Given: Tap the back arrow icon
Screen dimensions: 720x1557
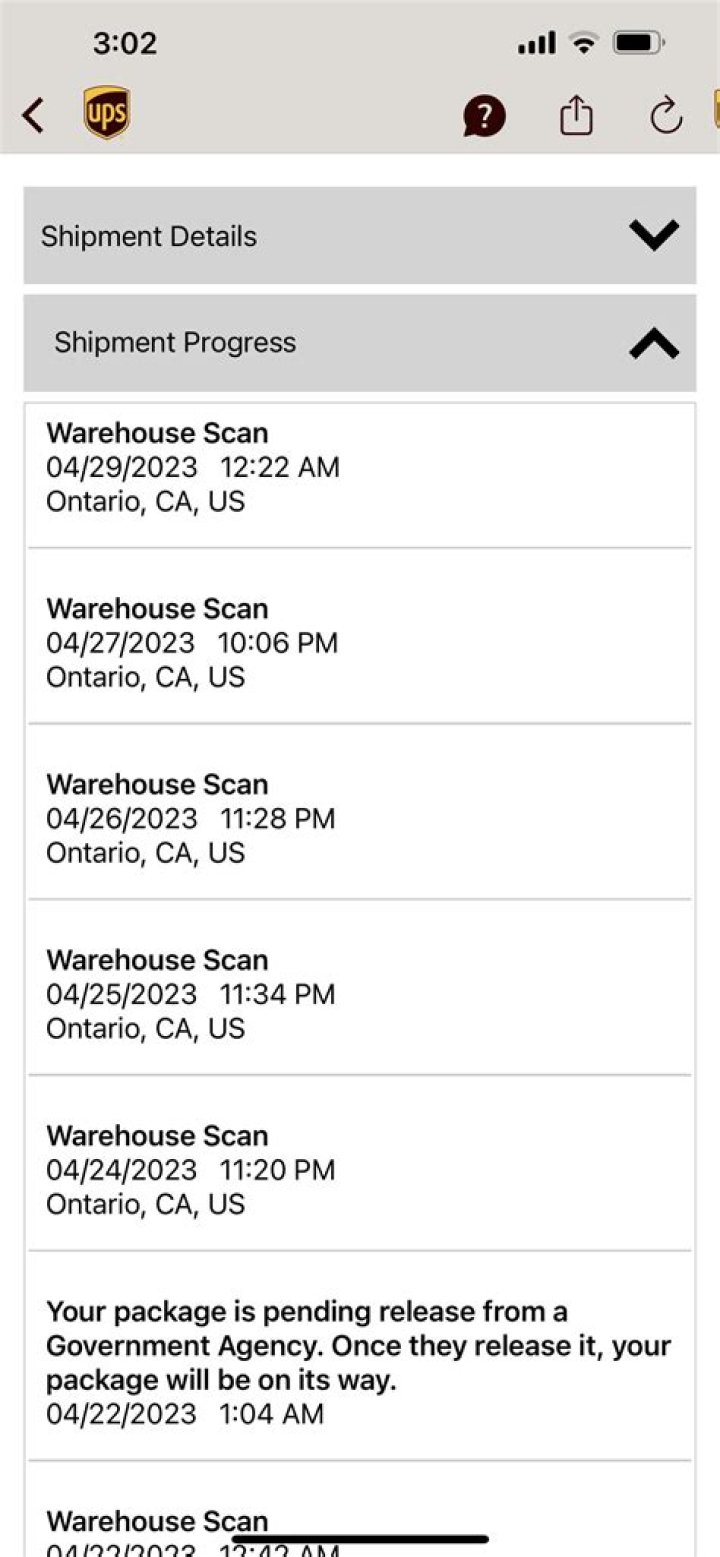Looking at the screenshot, I should [x=35, y=115].
